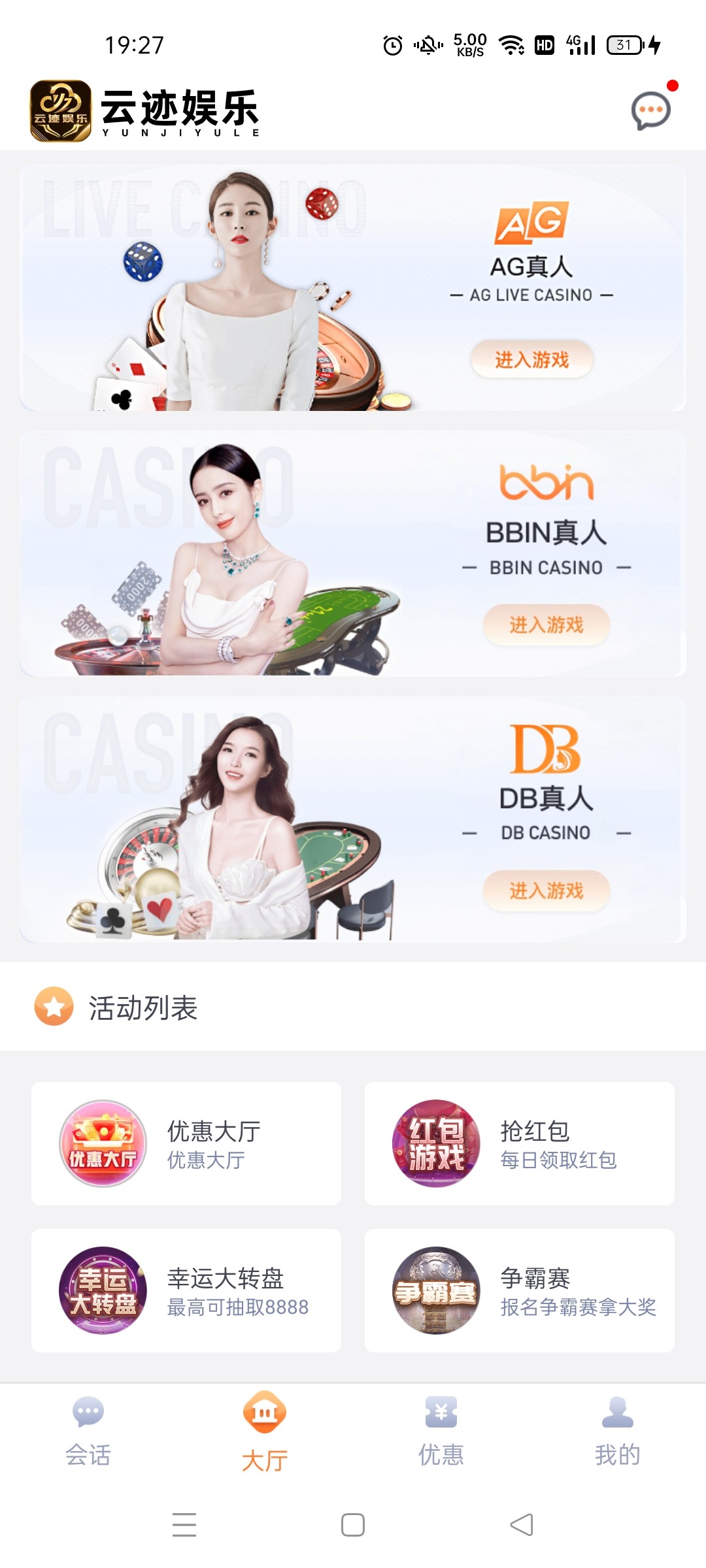Switch to the 优惠 tab
Viewport: 706px width, 1568px height.
click(441, 1431)
